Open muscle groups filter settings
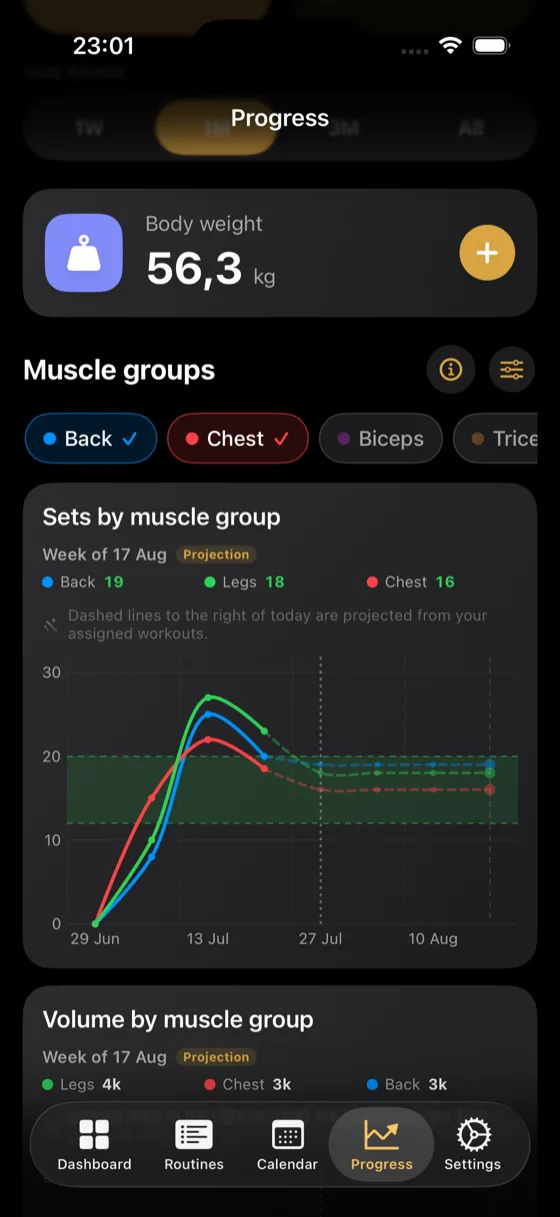The height and width of the screenshot is (1217, 560). point(512,370)
